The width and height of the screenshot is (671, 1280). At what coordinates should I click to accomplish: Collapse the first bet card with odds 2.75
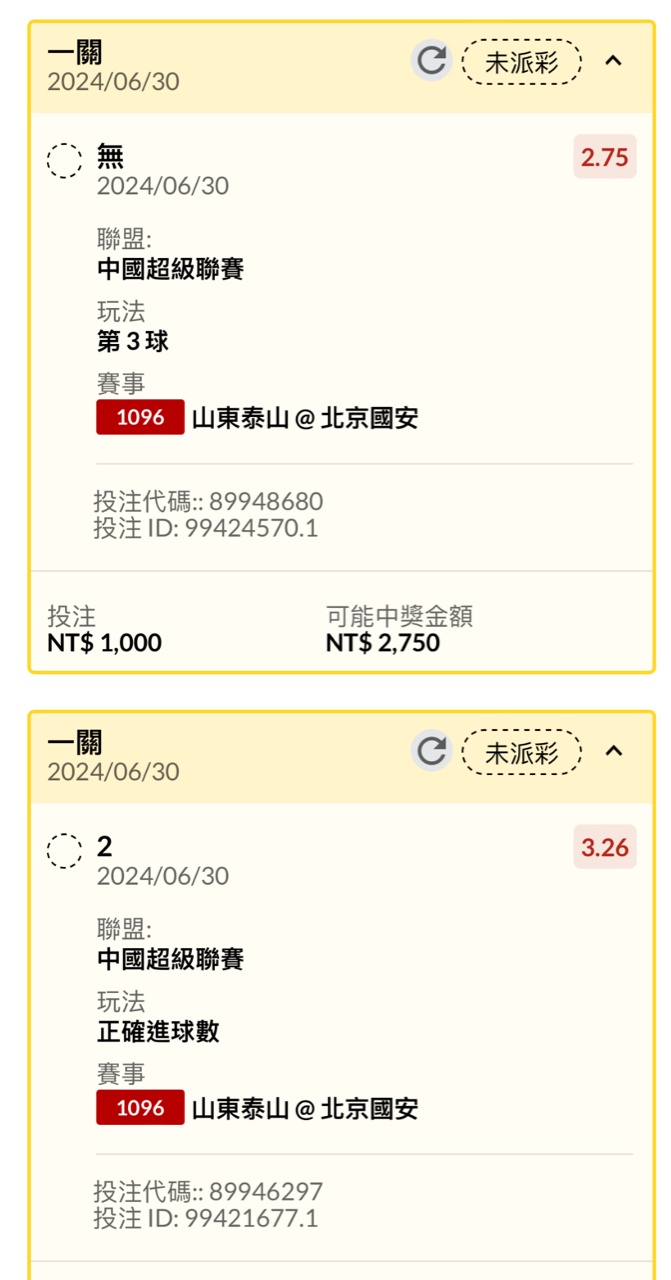coord(614,61)
